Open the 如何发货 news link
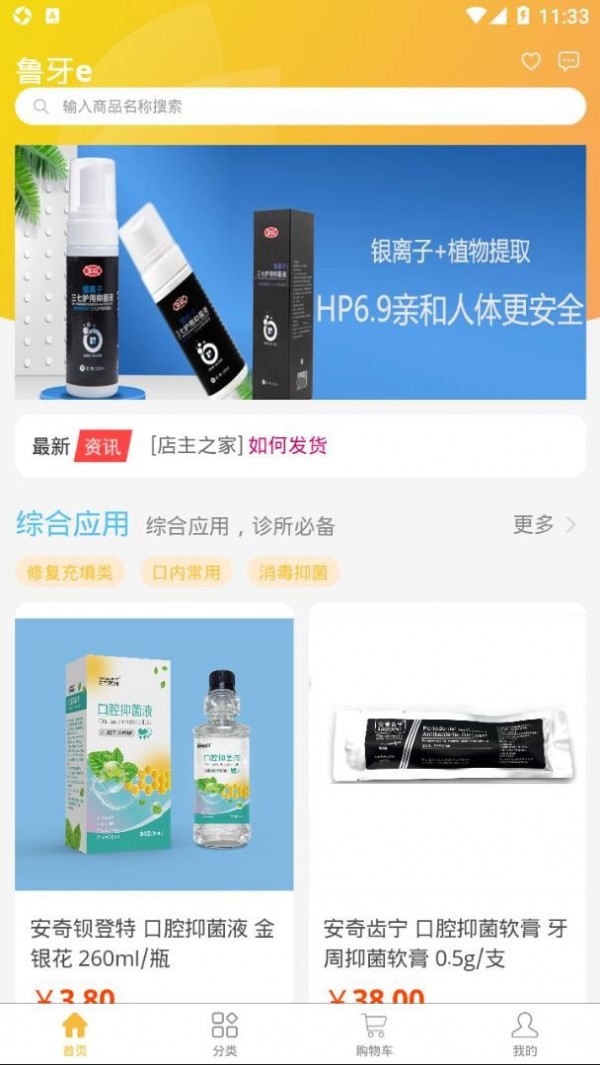Screen dimensions: 600x1065 point(288,446)
